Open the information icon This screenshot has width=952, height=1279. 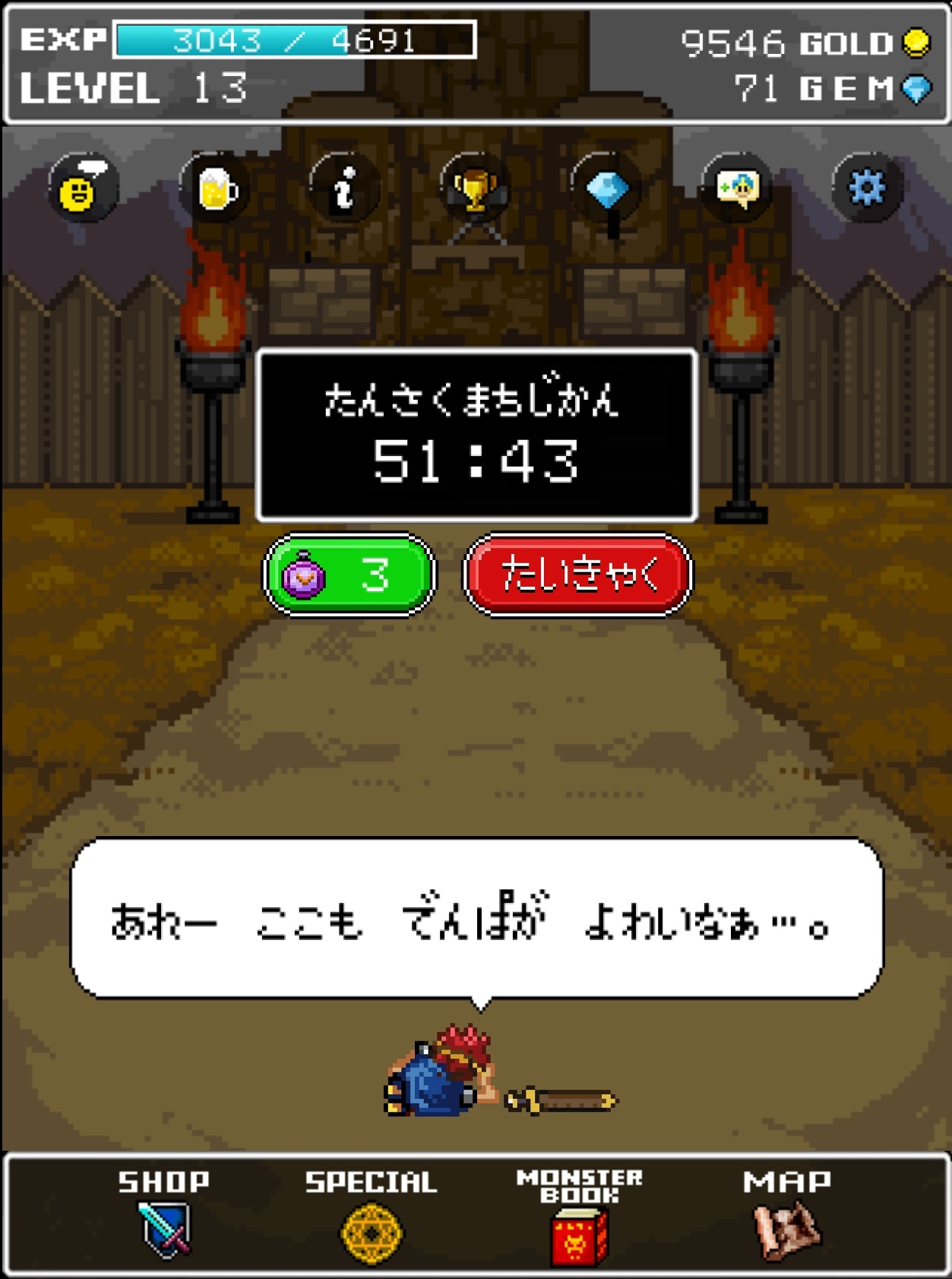(345, 188)
